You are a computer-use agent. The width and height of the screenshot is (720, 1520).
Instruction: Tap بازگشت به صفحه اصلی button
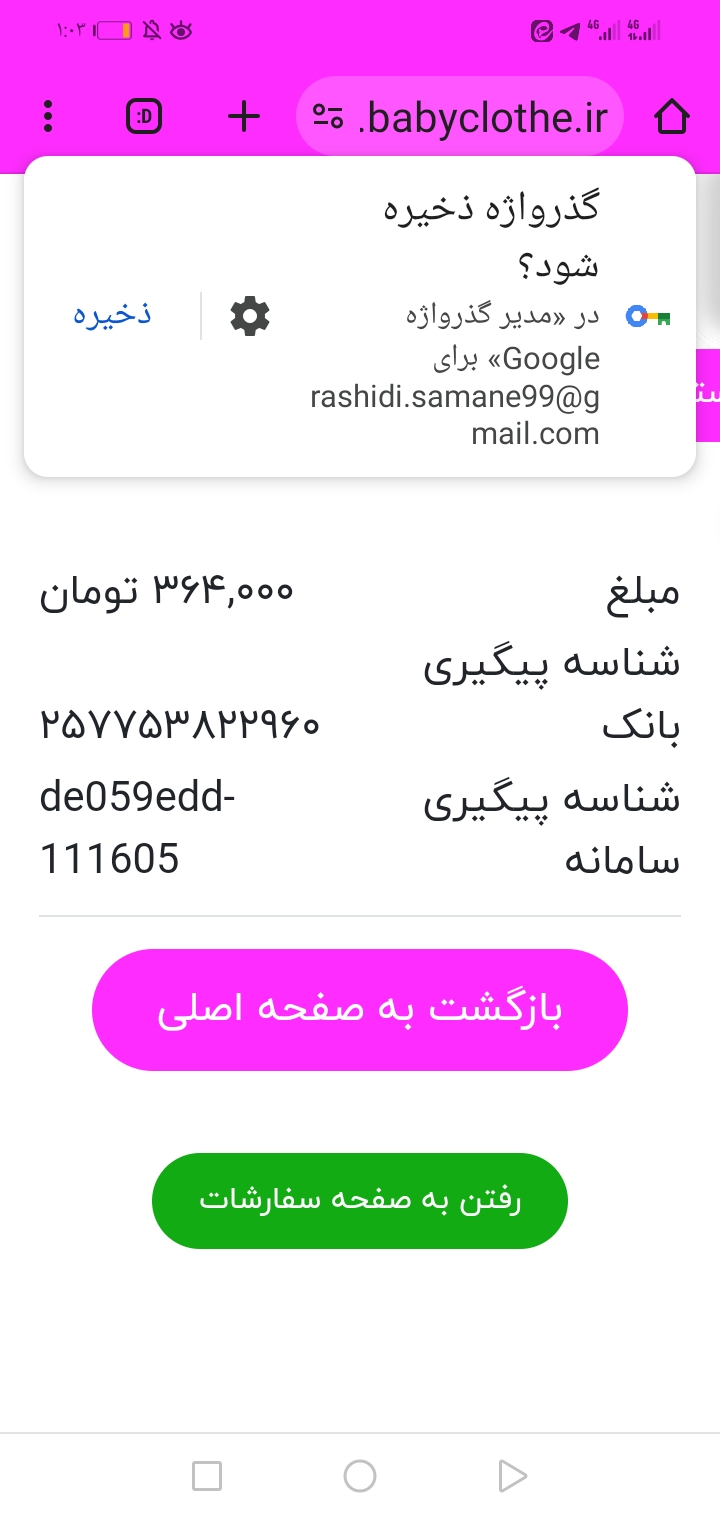point(360,1010)
